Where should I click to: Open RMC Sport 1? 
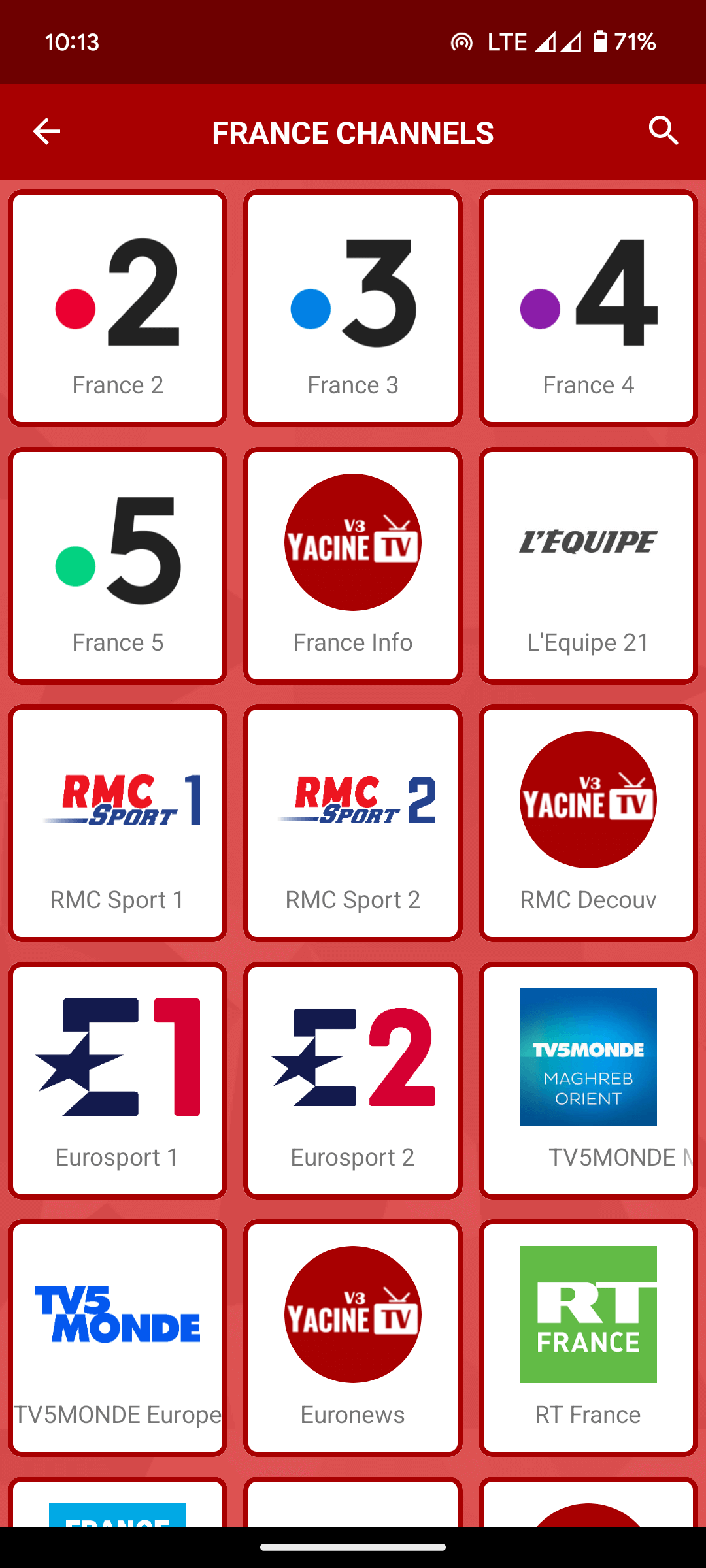(118, 800)
